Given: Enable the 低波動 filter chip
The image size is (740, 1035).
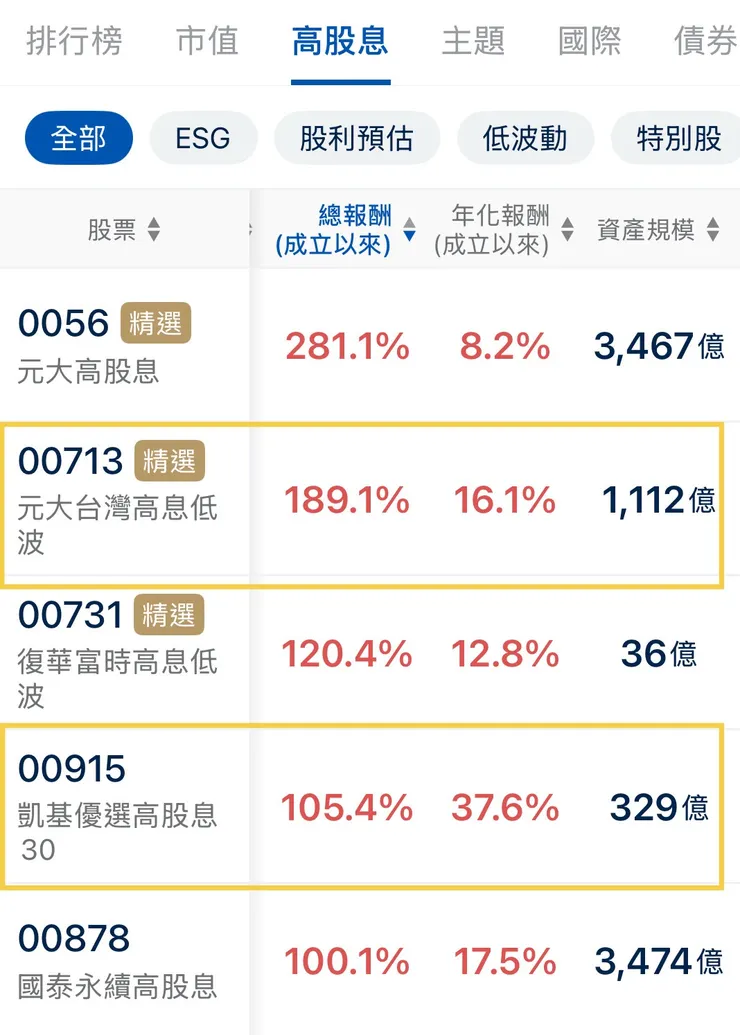Looking at the screenshot, I should pyautogui.click(x=526, y=139).
